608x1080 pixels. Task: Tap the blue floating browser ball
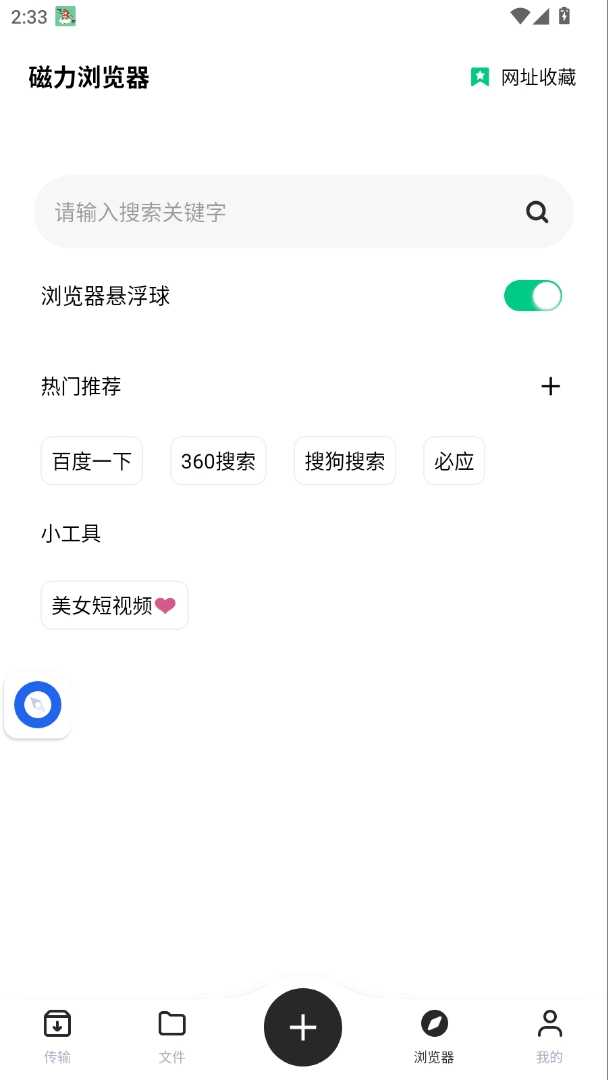[38, 706]
